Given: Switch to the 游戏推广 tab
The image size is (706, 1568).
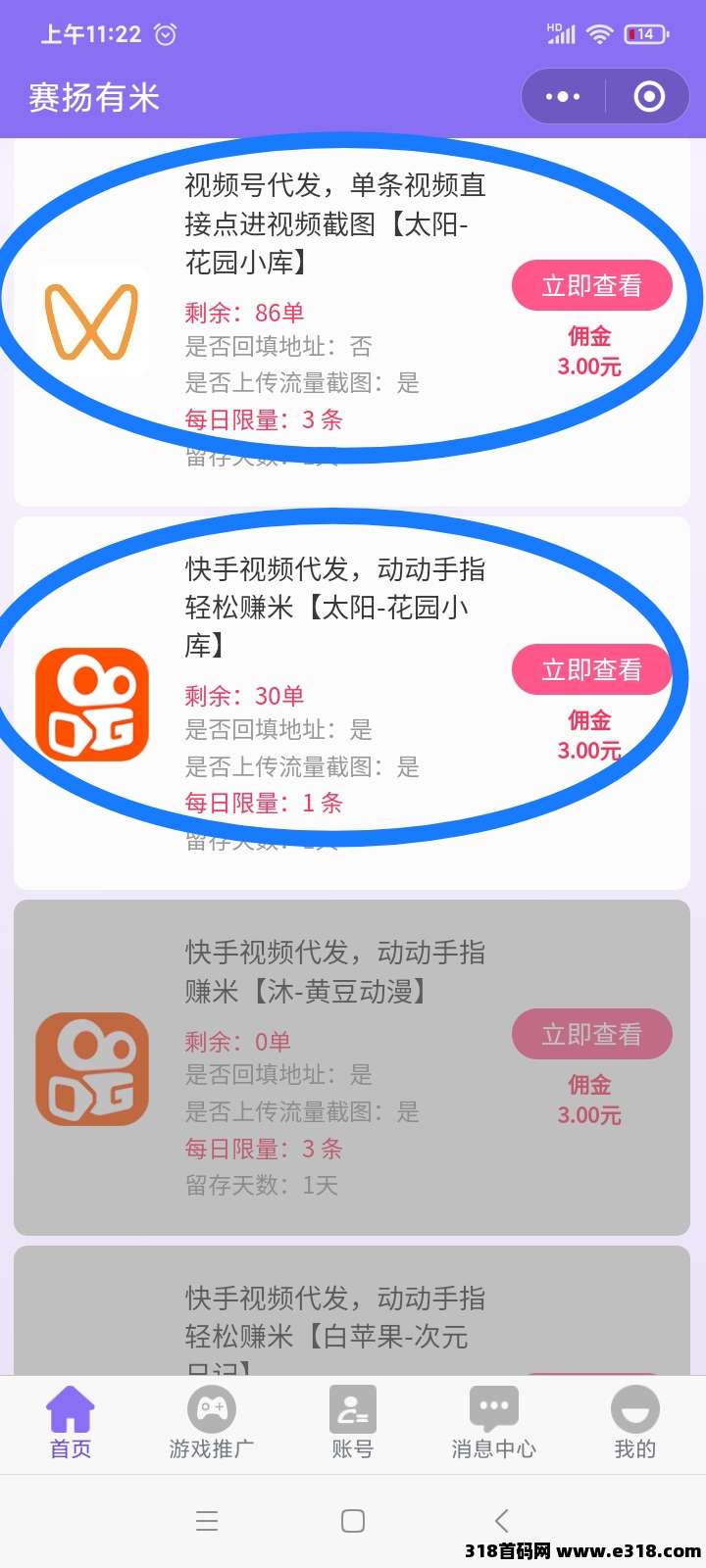Looking at the screenshot, I should [x=212, y=1423].
